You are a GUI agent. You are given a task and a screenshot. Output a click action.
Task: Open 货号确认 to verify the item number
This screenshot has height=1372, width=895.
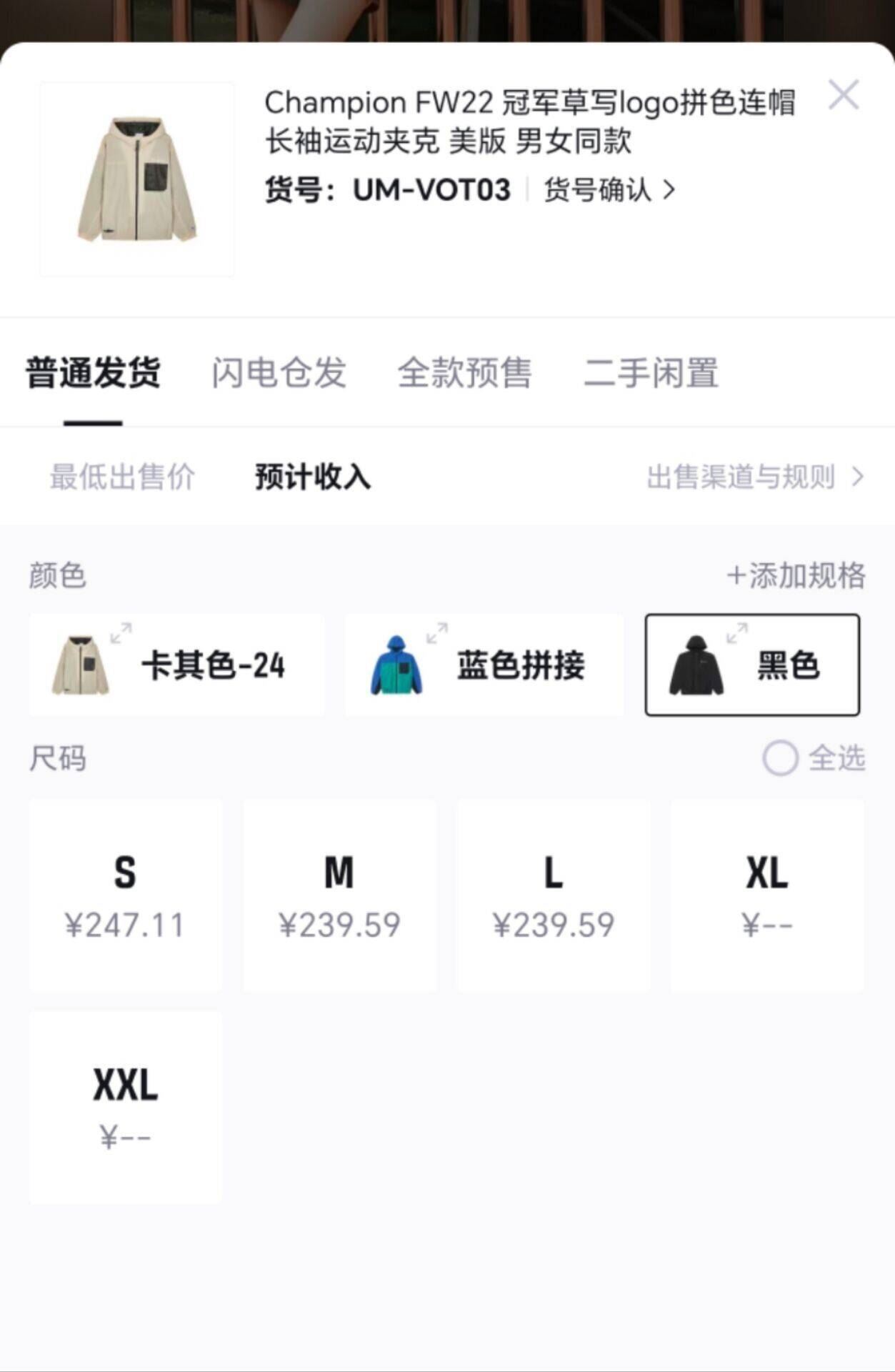click(609, 190)
